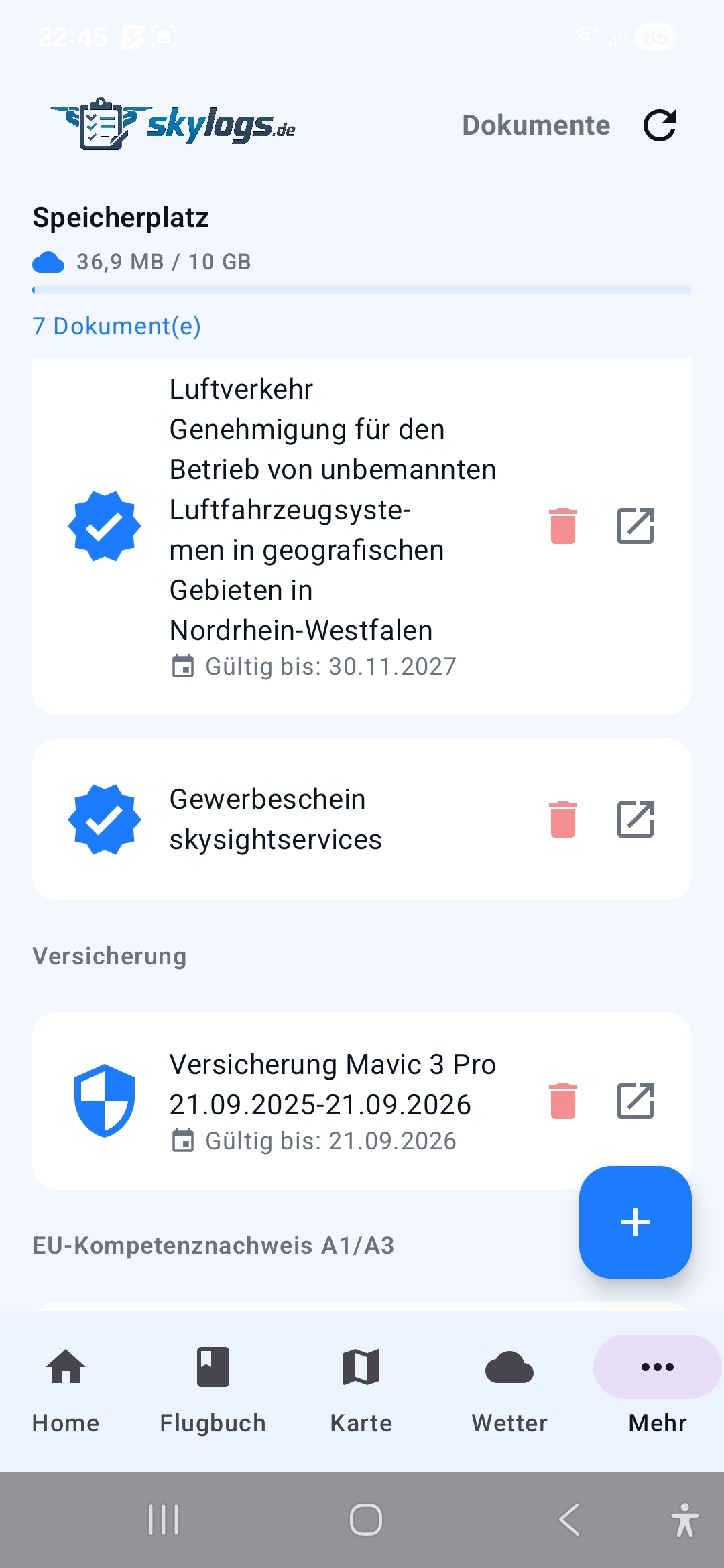Open the Luftverkehr Genehmigung document externally

pos(635,526)
